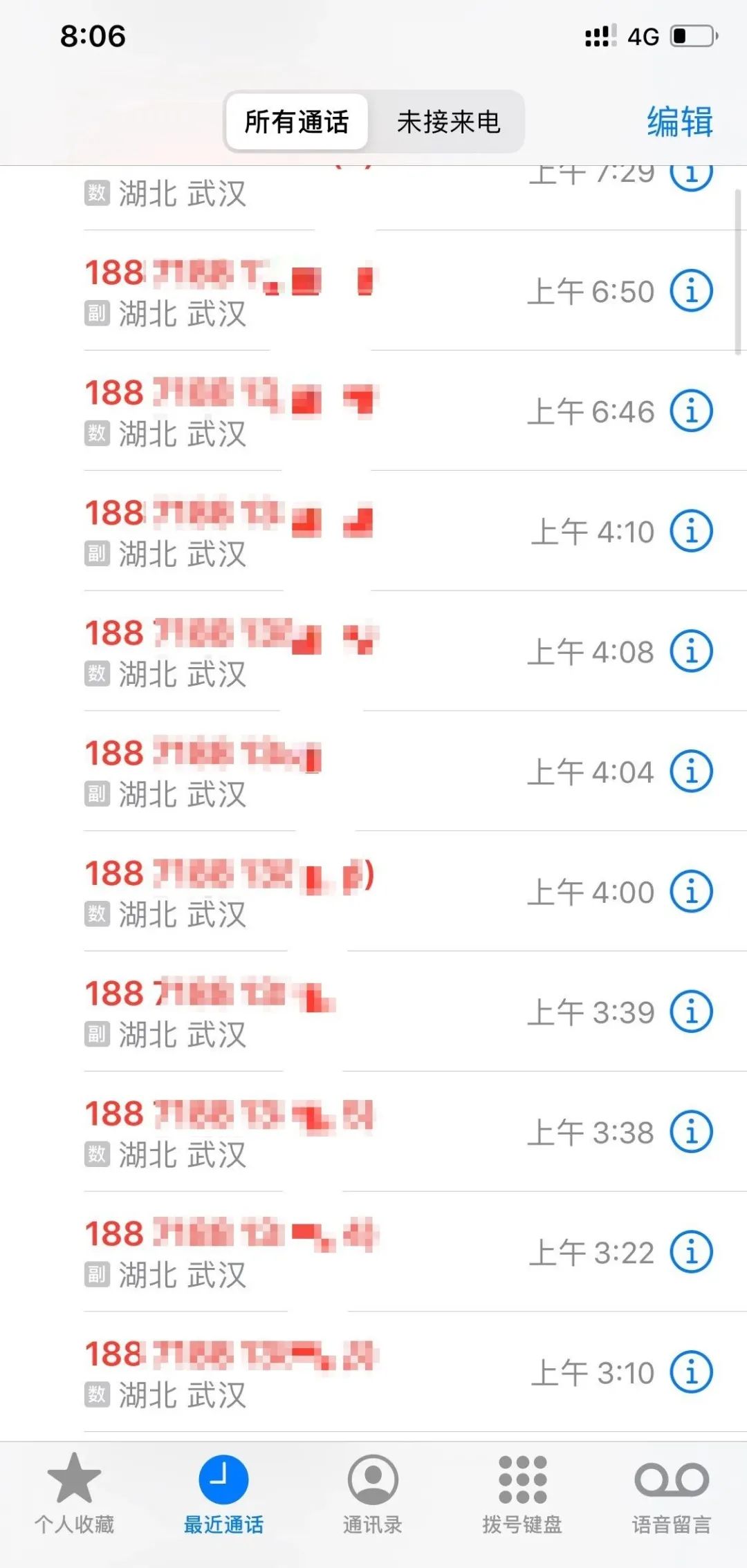Call back the 上午 3:39 missed number
747x1568 pixels.
277,1012
